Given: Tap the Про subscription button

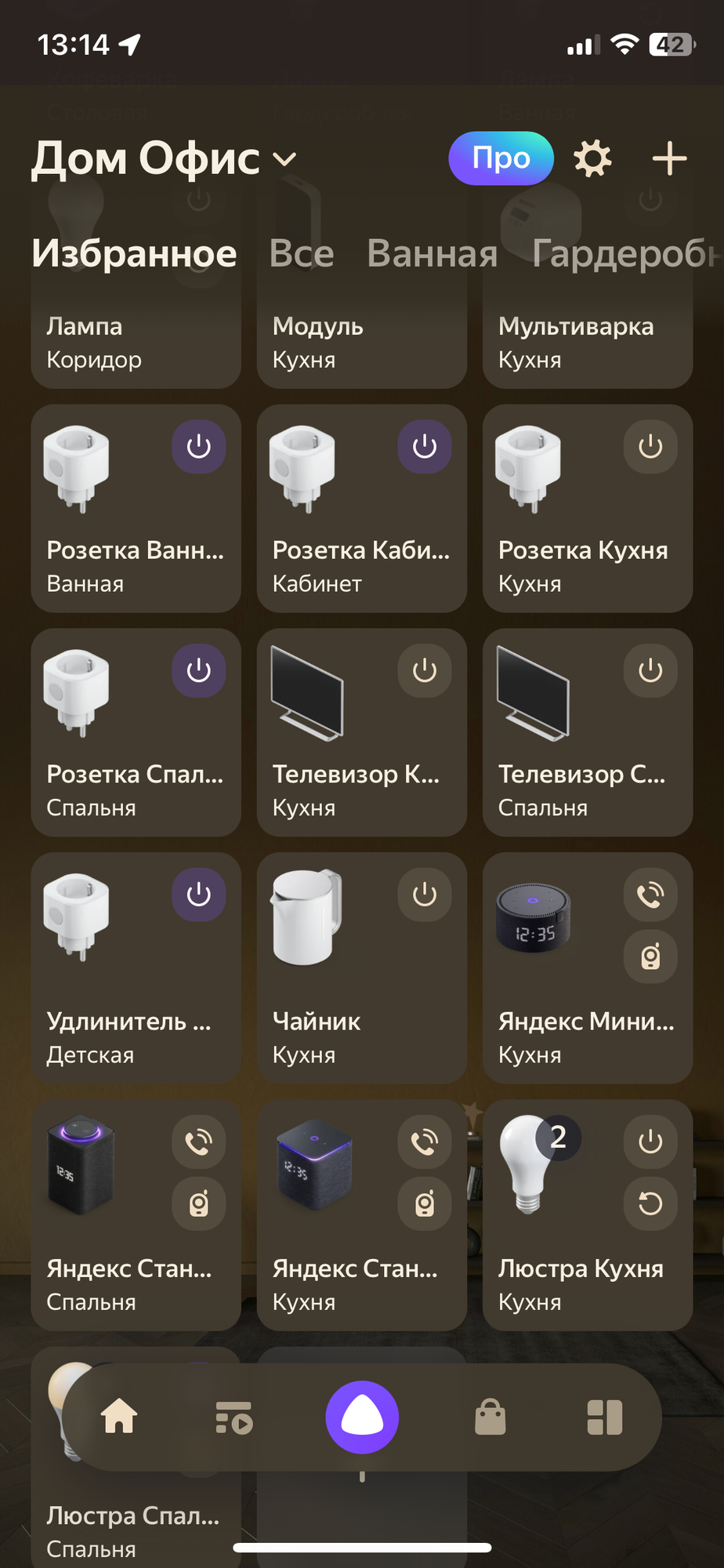Looking at the screenshot, I should 501,158.
